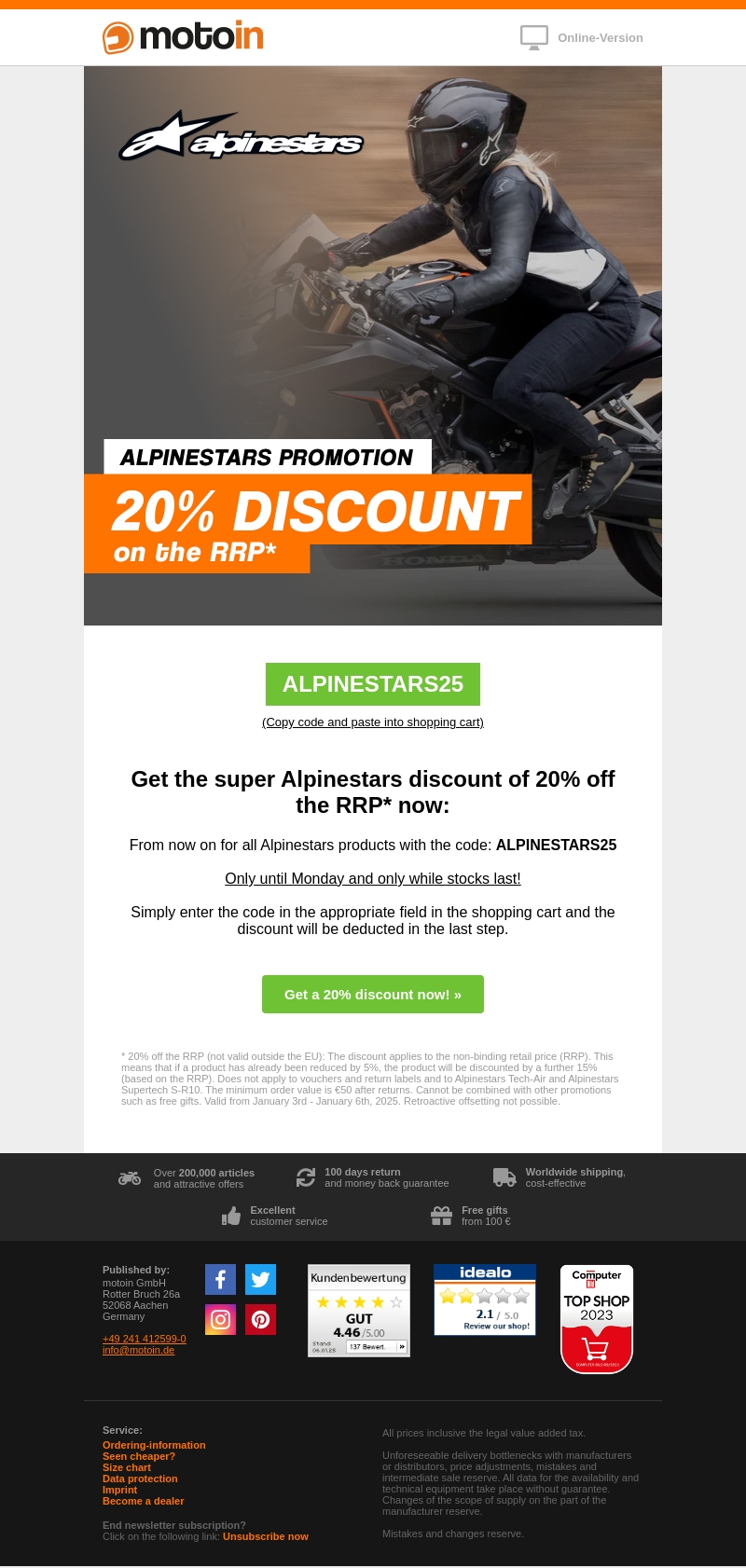Screen dimensions: 746x1568
Task: Open the Online-Version link
Action: [x=600, y=38]
